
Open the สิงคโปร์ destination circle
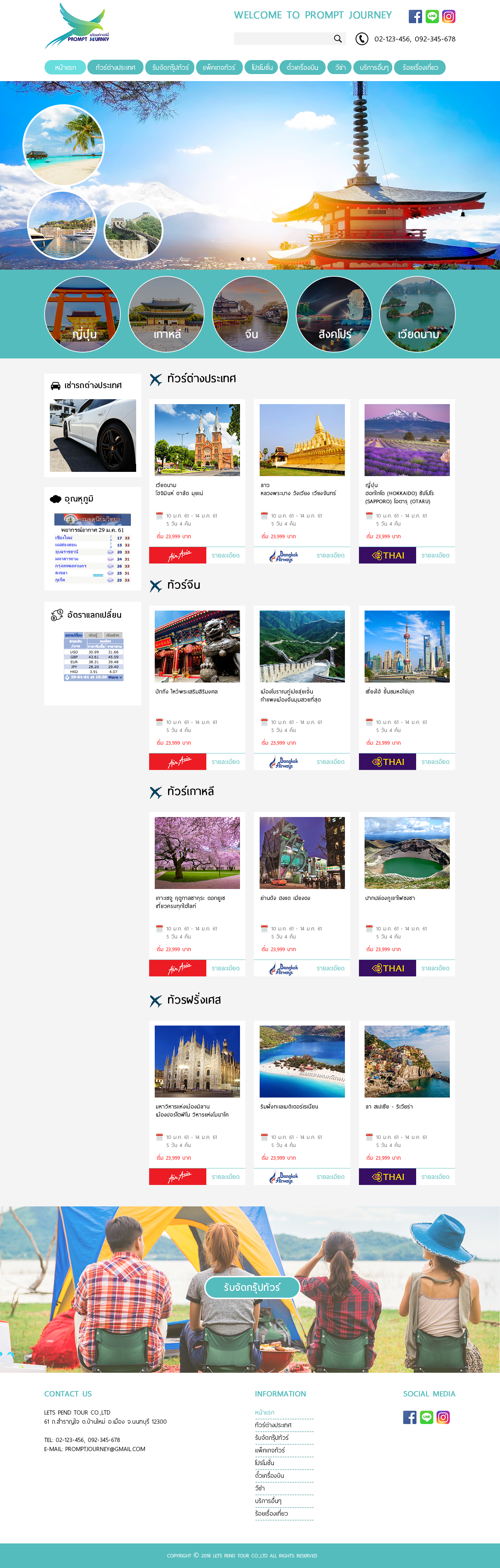[x=334, y=314]
